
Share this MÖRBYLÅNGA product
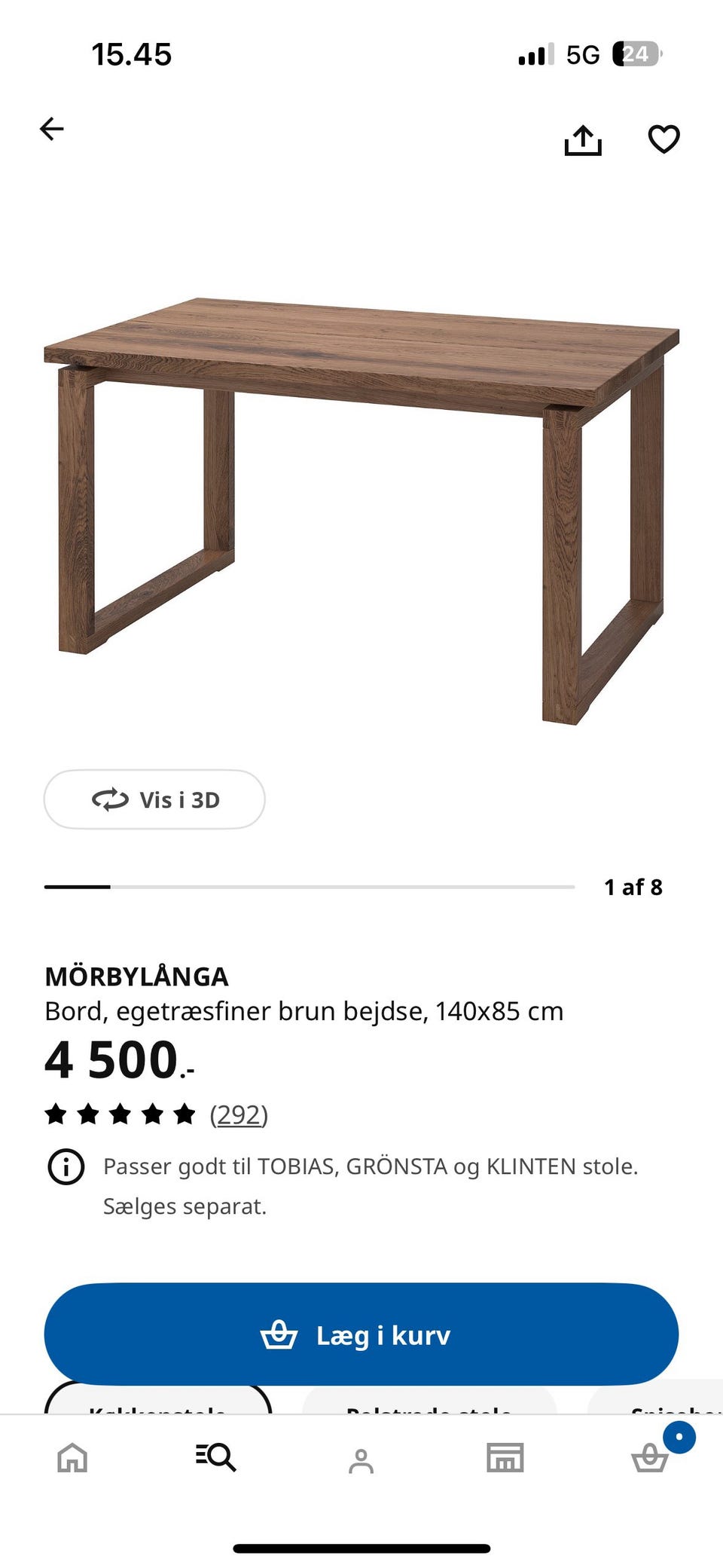pyautogui.click(x=583, y=139)
